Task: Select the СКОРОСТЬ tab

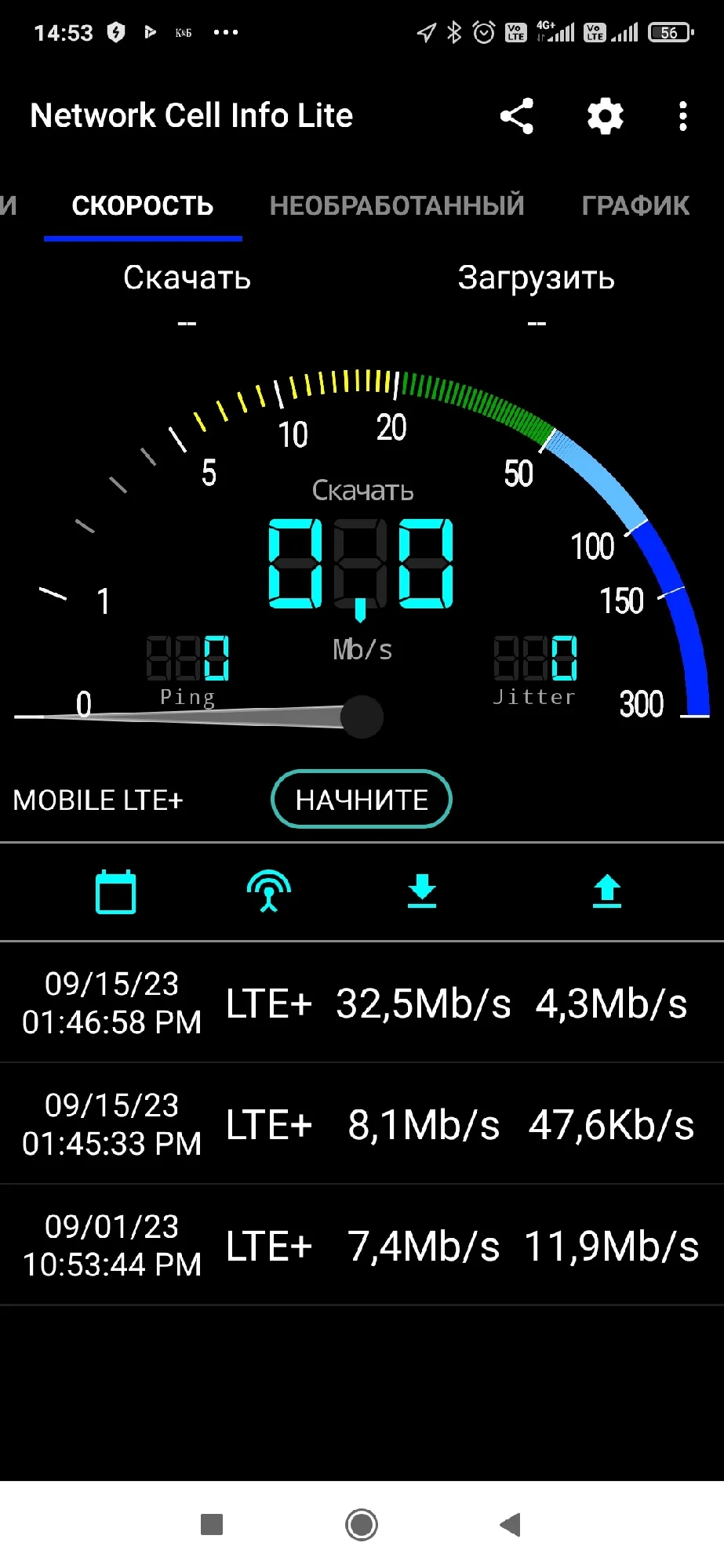Action: [x=143, y=205]
